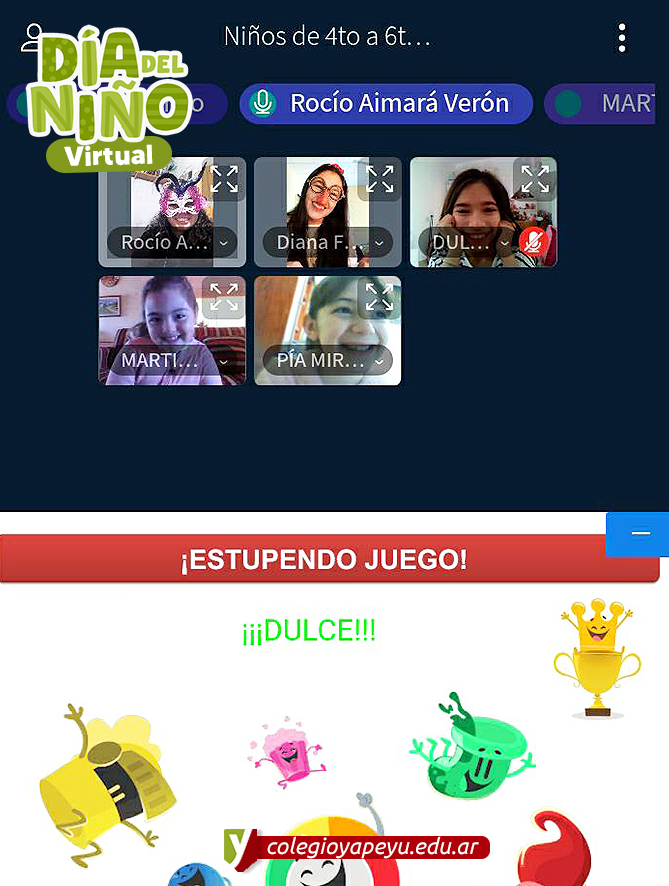Expand the DUL name dropdown

[505, 242]
